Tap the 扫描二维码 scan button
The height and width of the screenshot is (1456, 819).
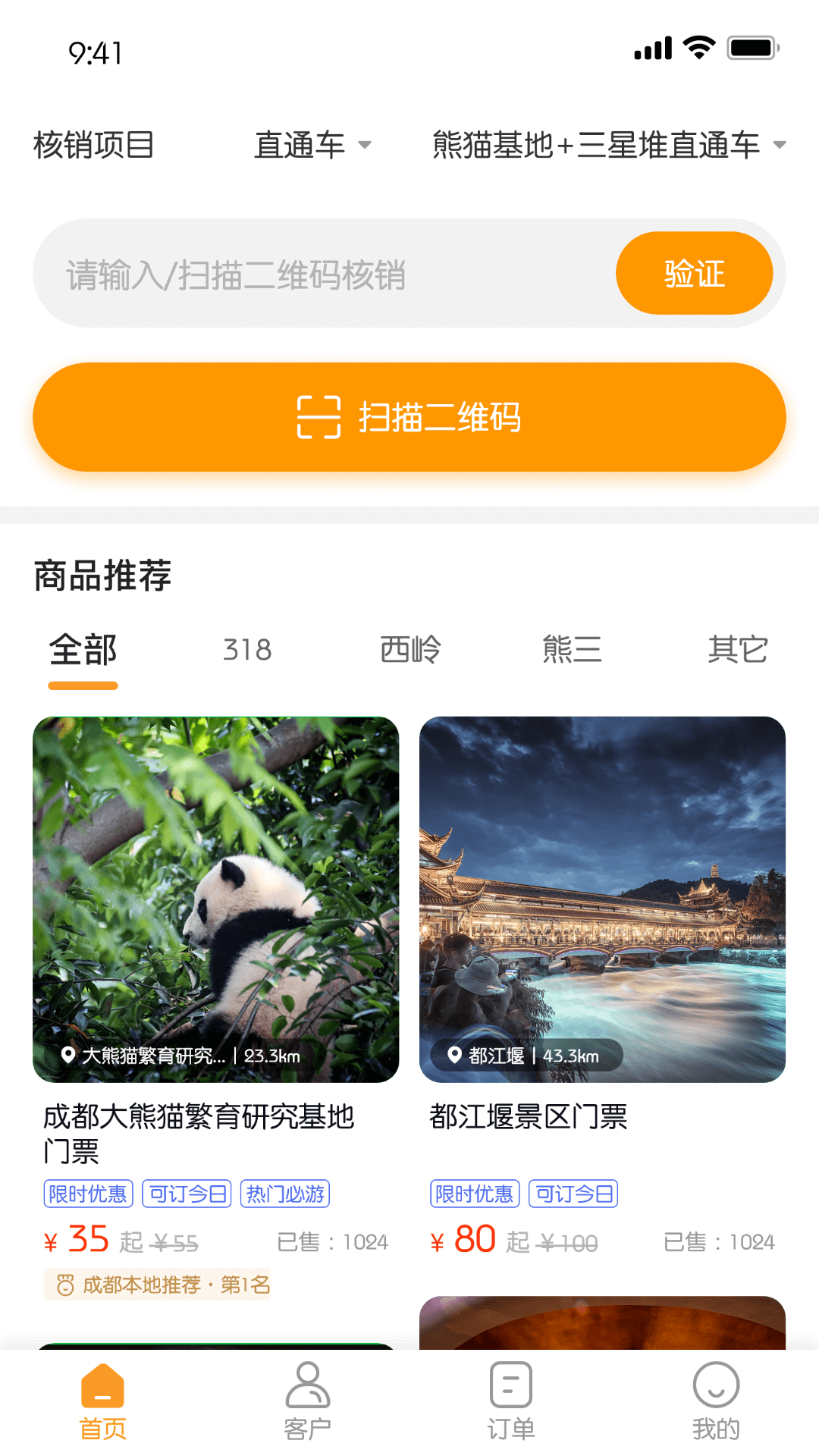click(409, 416)
